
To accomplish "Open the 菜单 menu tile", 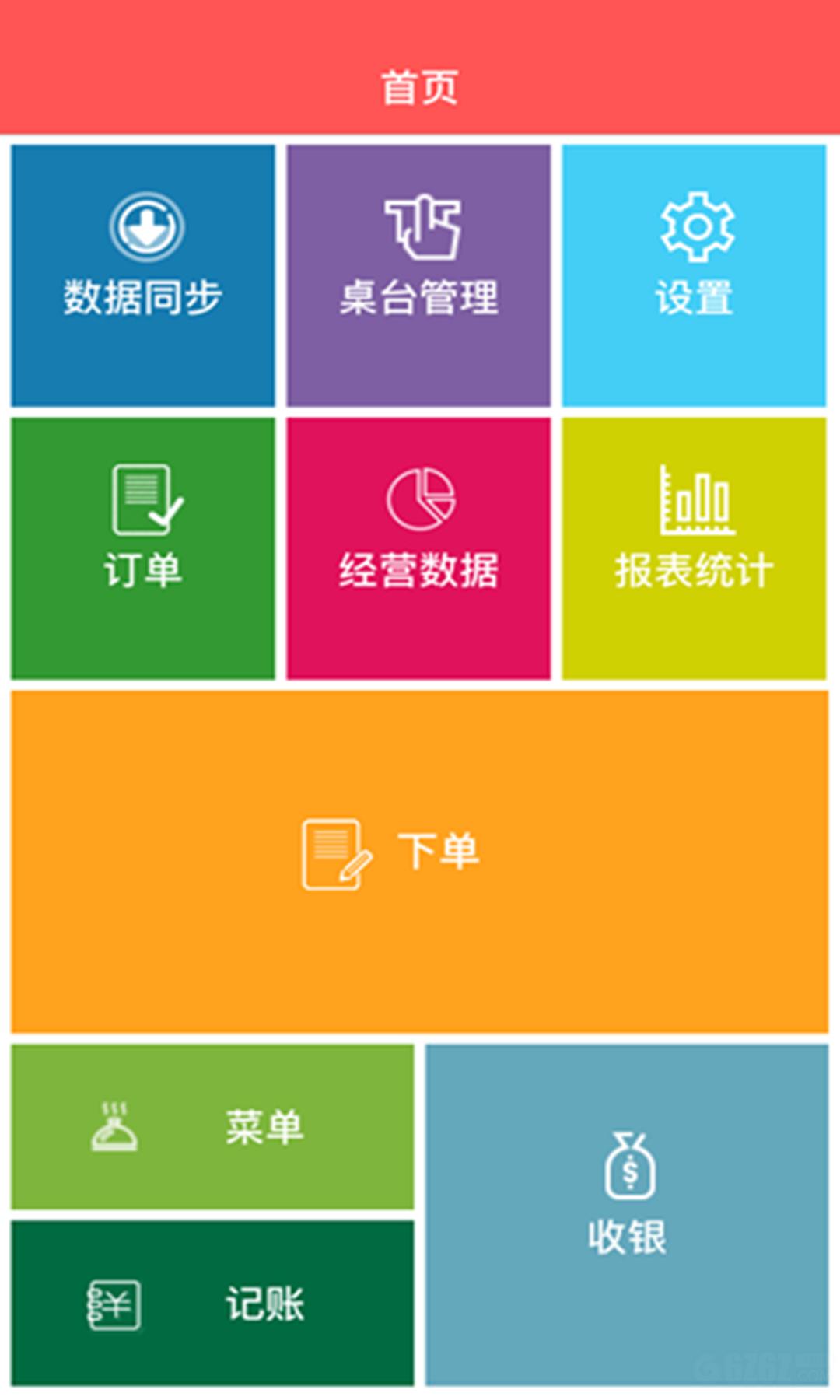I will (212, 1127).
